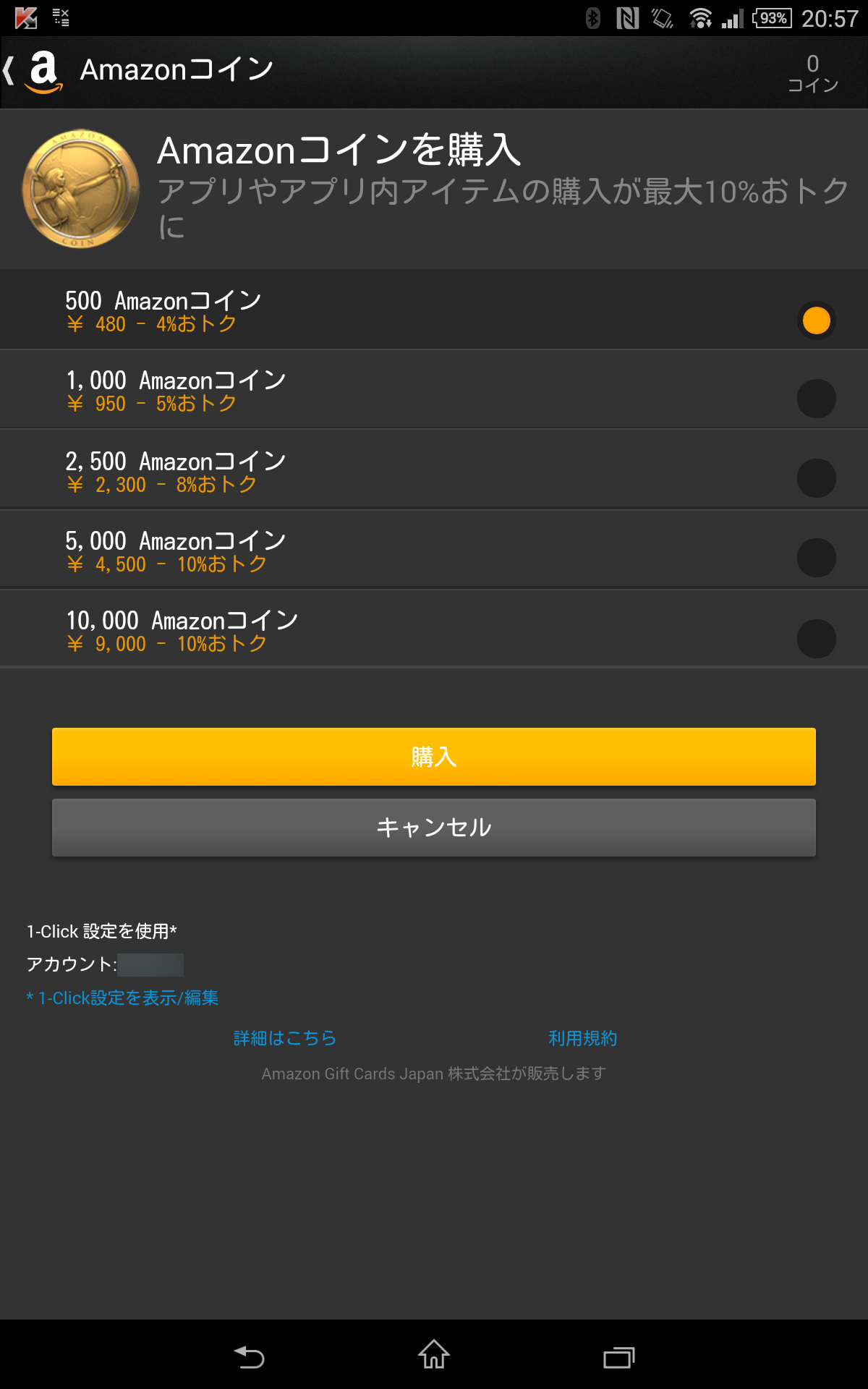Choose the 1,000 Amazonコイン option

(816, 399)
